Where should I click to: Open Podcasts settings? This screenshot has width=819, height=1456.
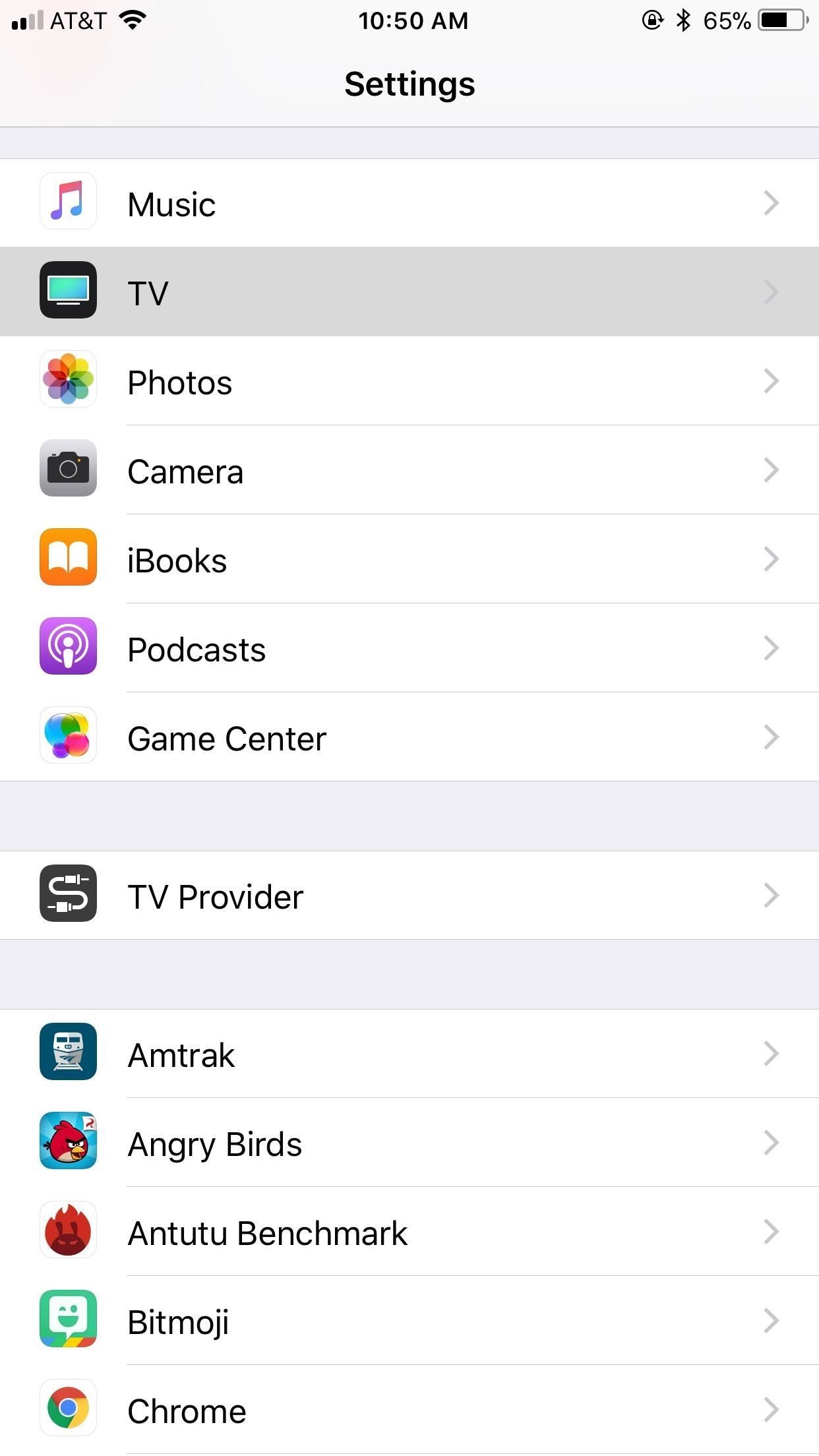click(x=409, y=648)
